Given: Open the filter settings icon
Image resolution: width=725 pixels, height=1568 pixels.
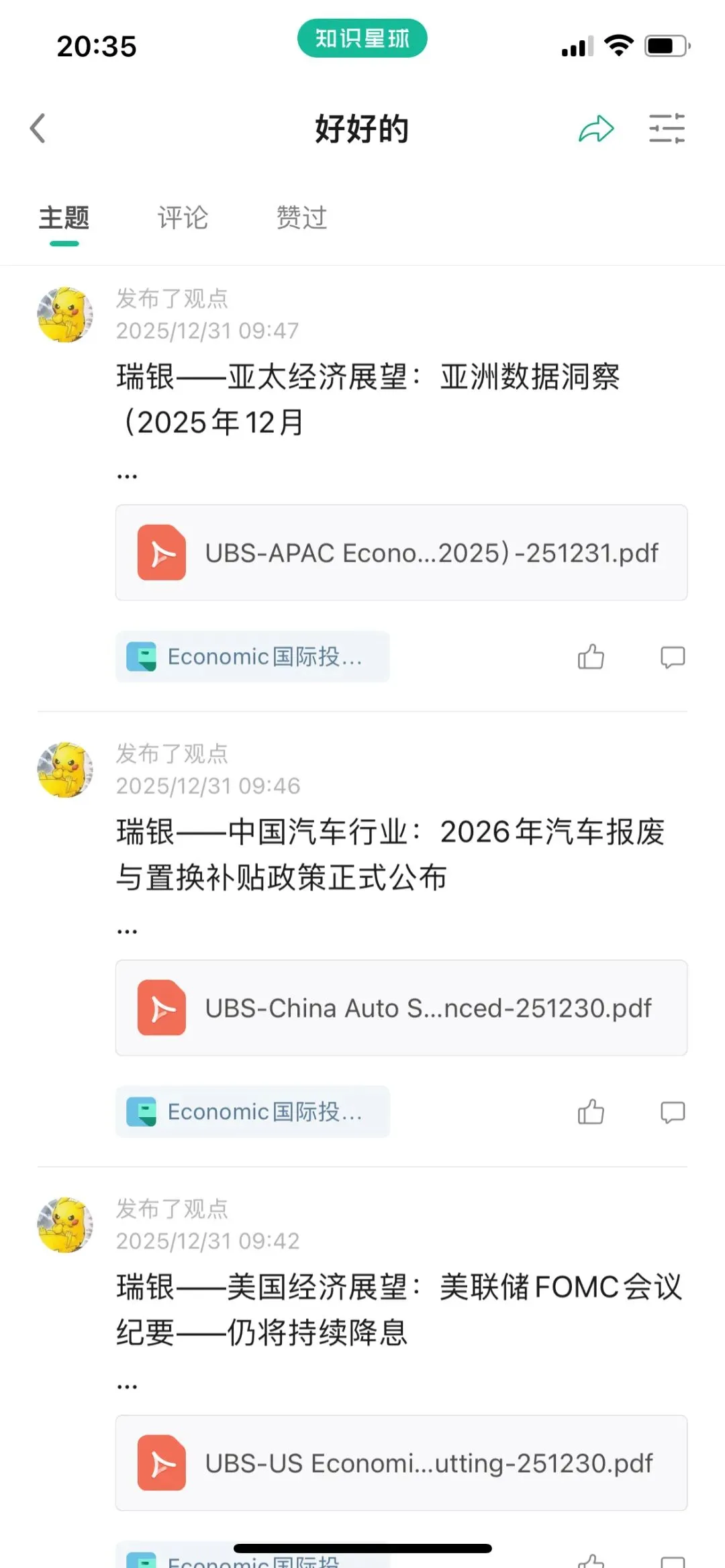Looking at the screenshot, I should (x=667, y=128).
